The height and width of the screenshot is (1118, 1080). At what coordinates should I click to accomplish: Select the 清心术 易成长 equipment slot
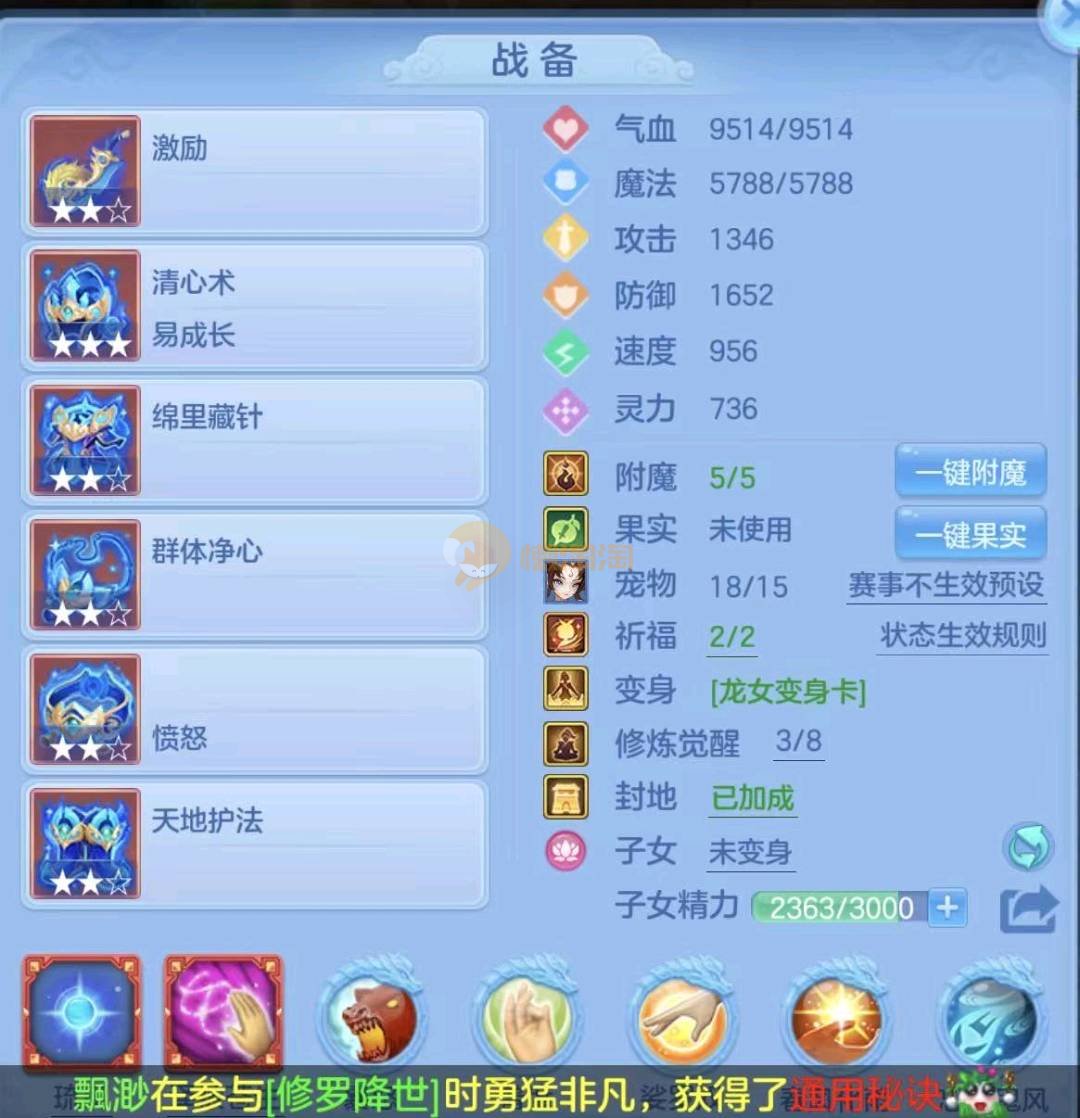256,306
